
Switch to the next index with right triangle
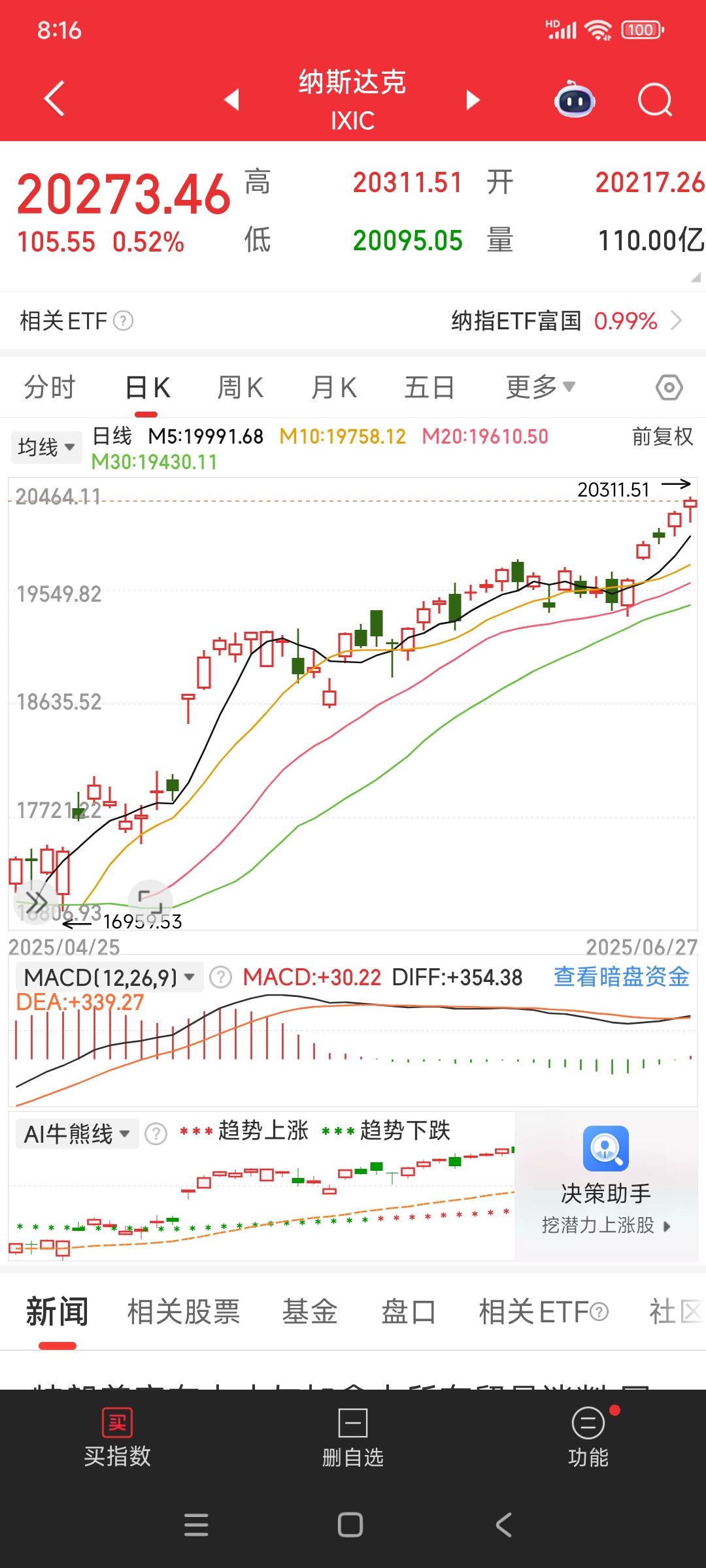pyautogui.click(x=473, y=100)
